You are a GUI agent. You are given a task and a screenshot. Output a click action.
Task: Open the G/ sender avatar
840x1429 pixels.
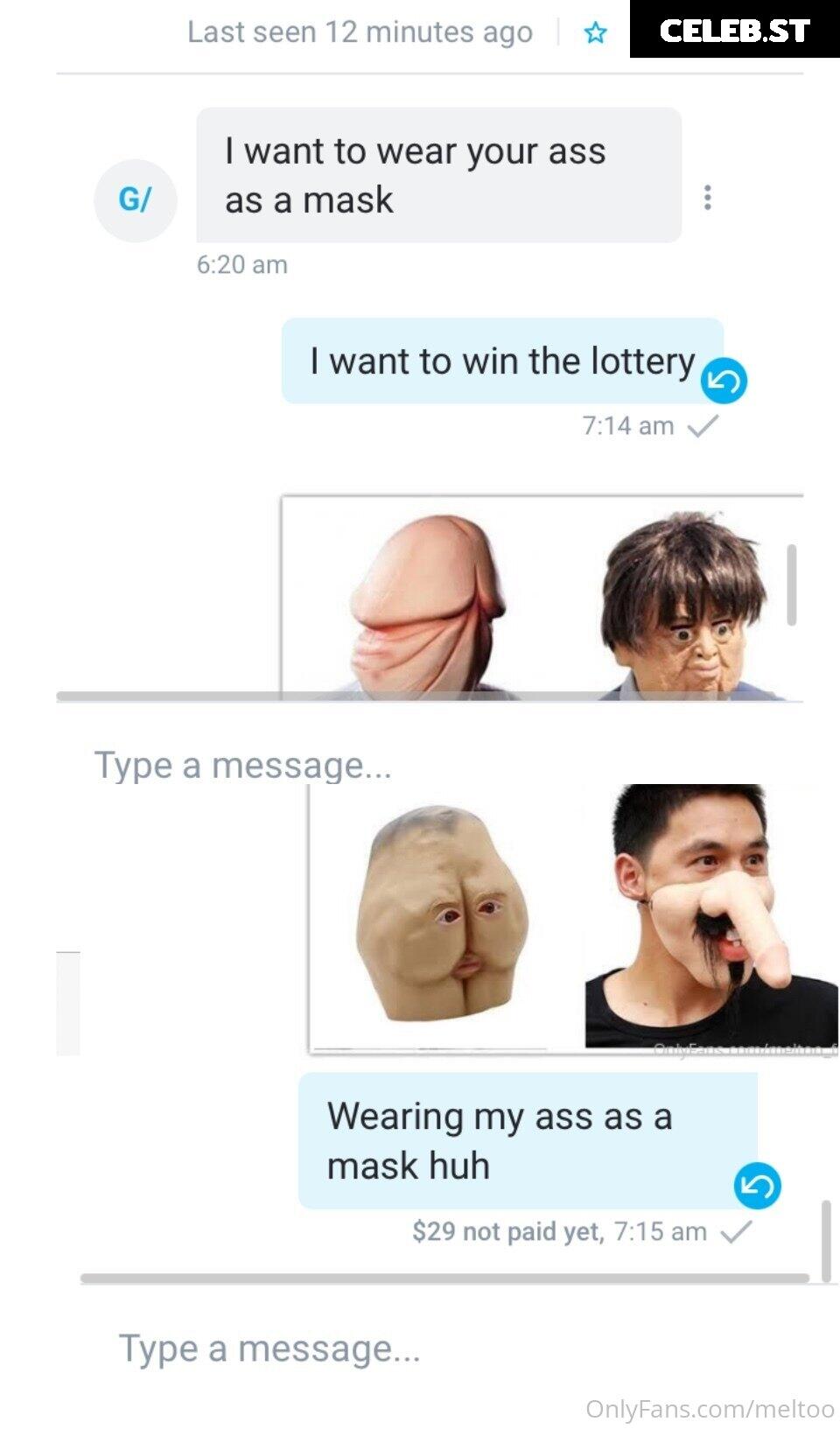(x=136, y=200)
